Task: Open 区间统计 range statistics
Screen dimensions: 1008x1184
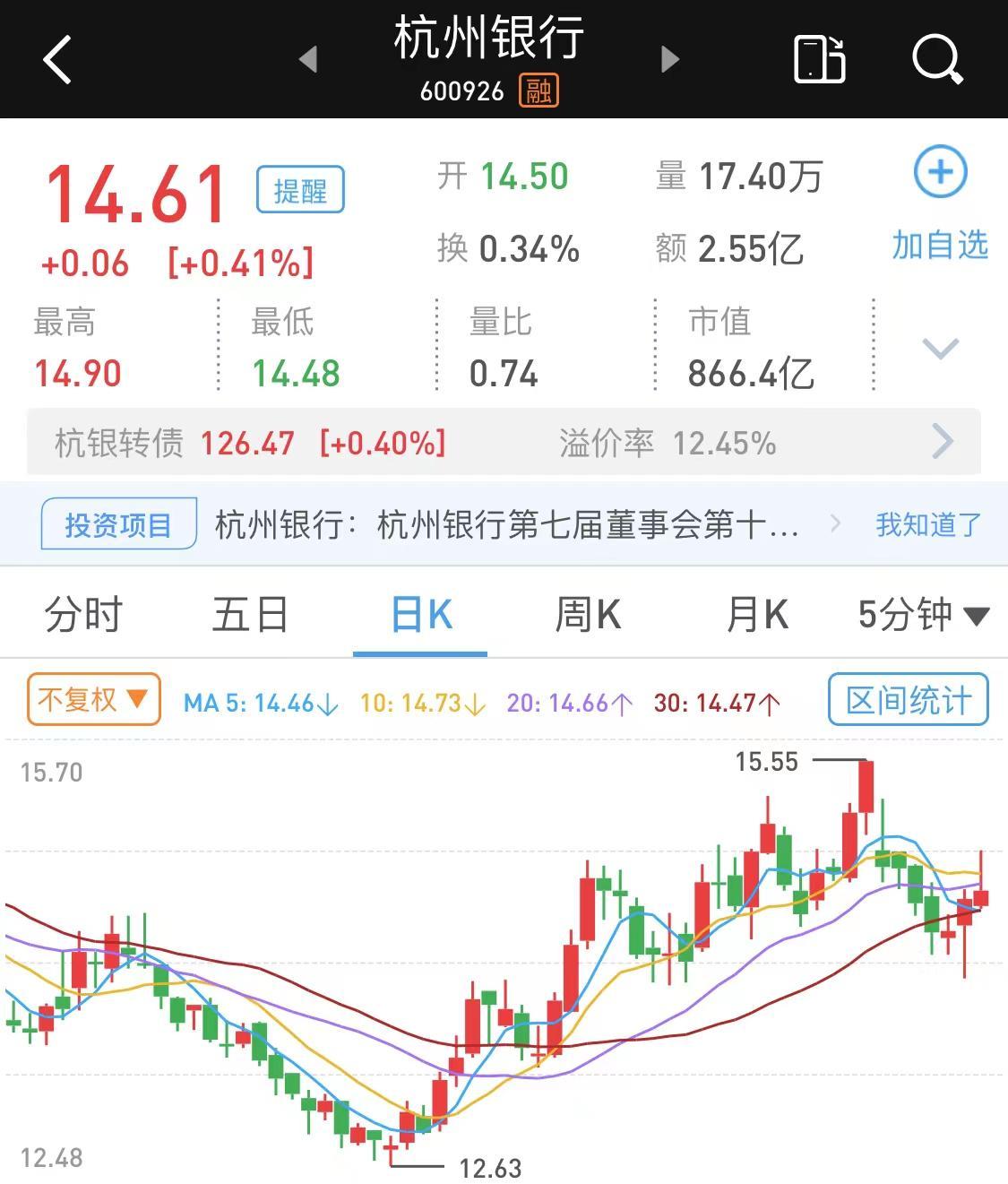Action: 908,700
